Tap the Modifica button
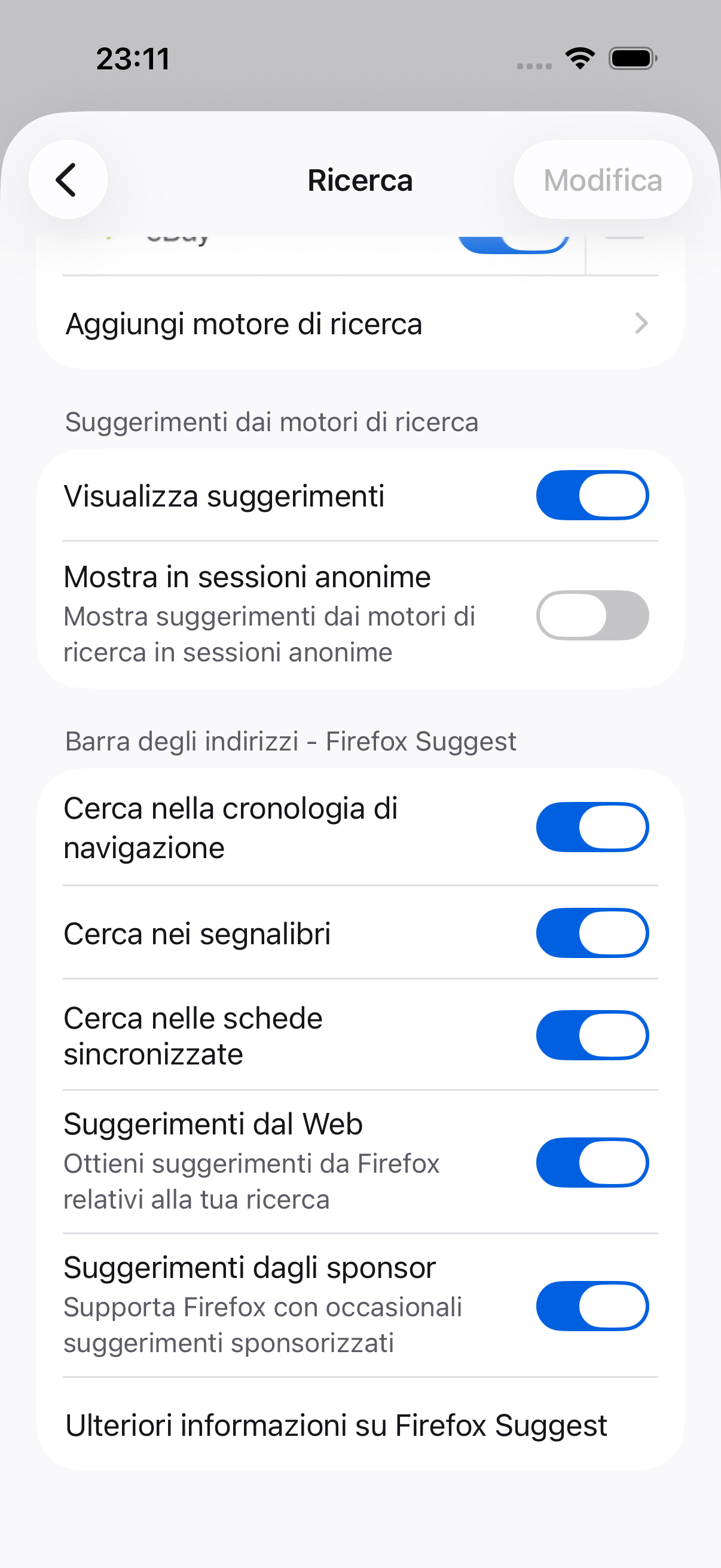 click(603, 179)
